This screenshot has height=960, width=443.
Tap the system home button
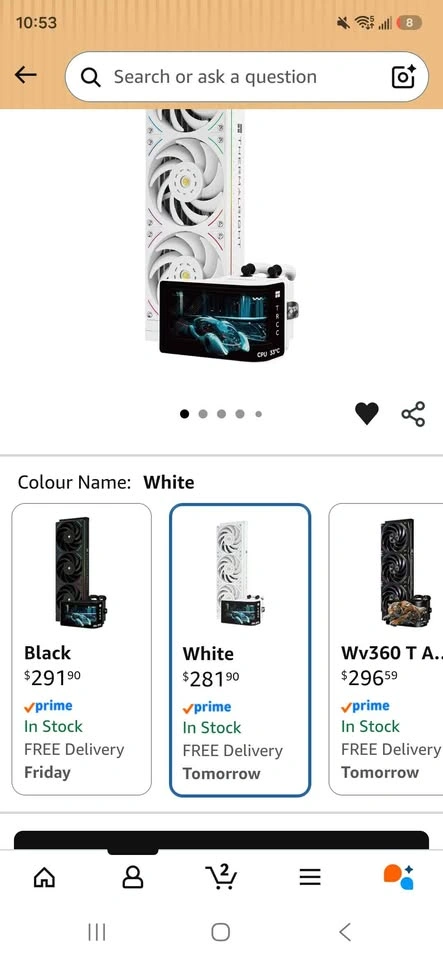coord(220,932)
